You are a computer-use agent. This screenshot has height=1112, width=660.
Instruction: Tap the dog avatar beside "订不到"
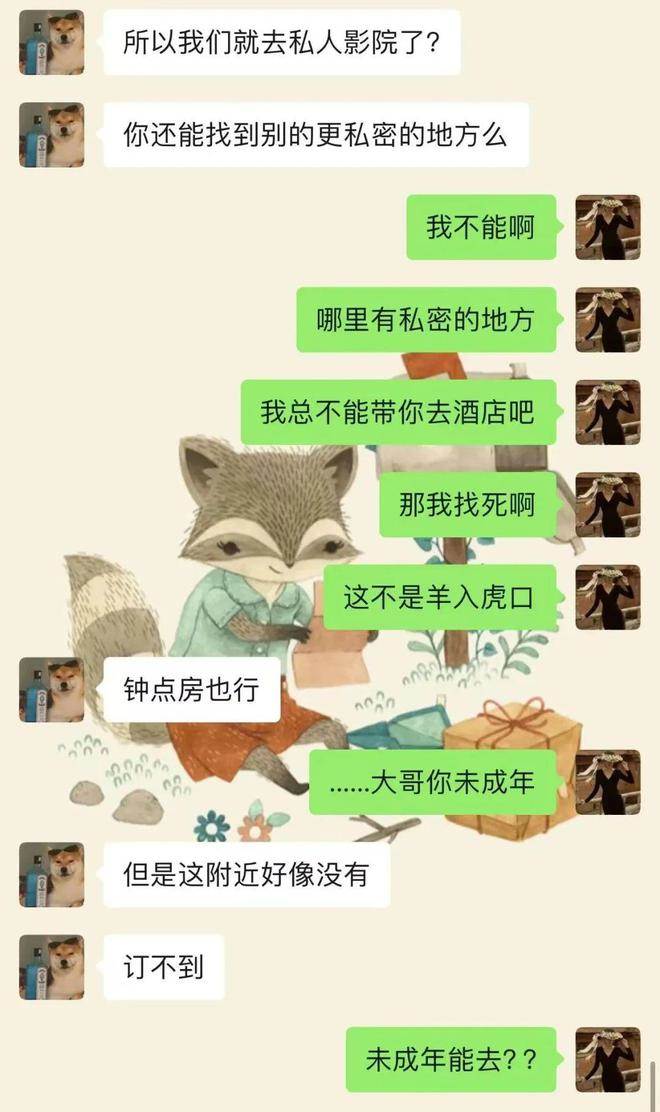coord(51,967)
